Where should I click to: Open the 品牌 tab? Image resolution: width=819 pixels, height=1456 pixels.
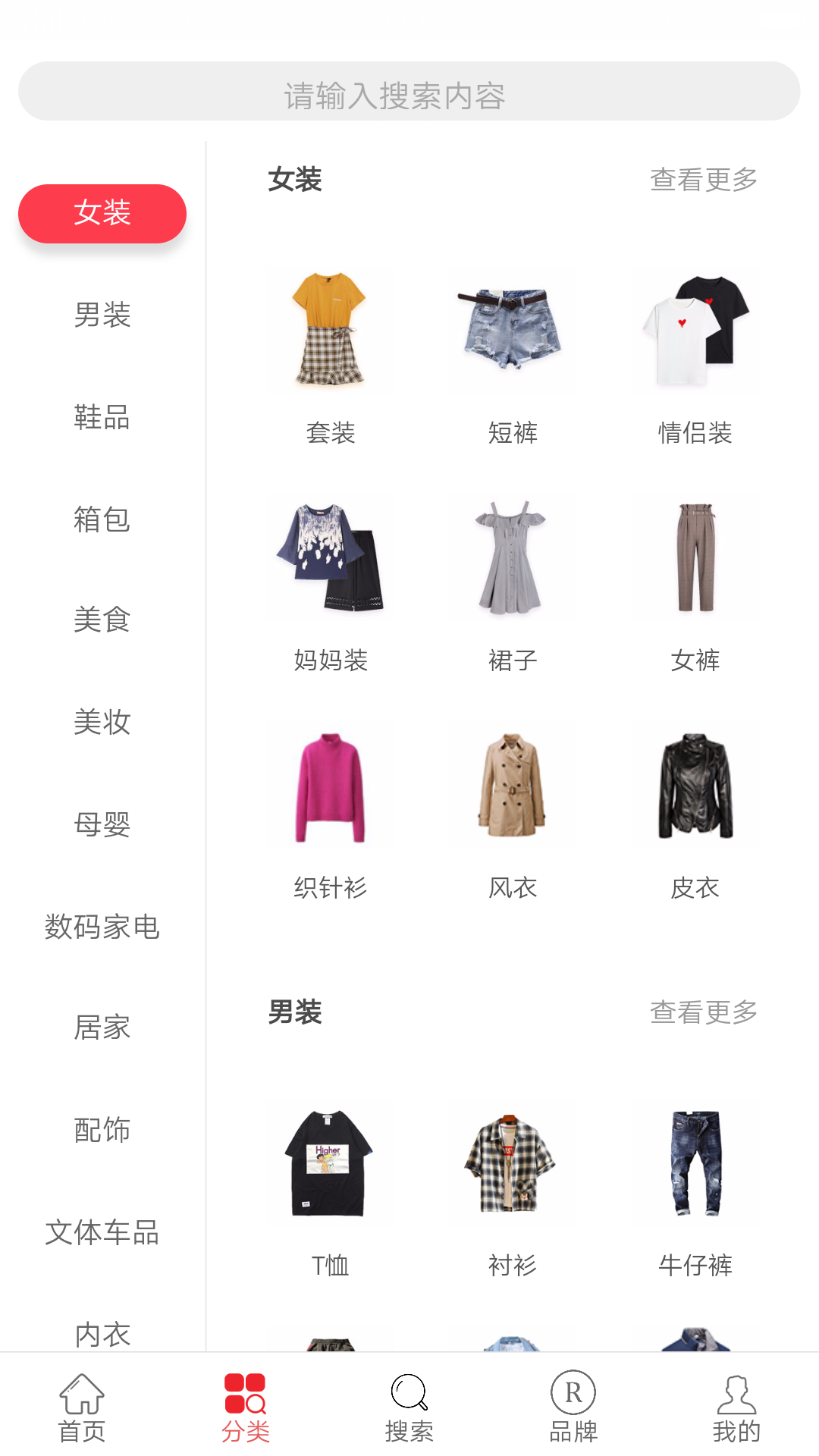573,1407
